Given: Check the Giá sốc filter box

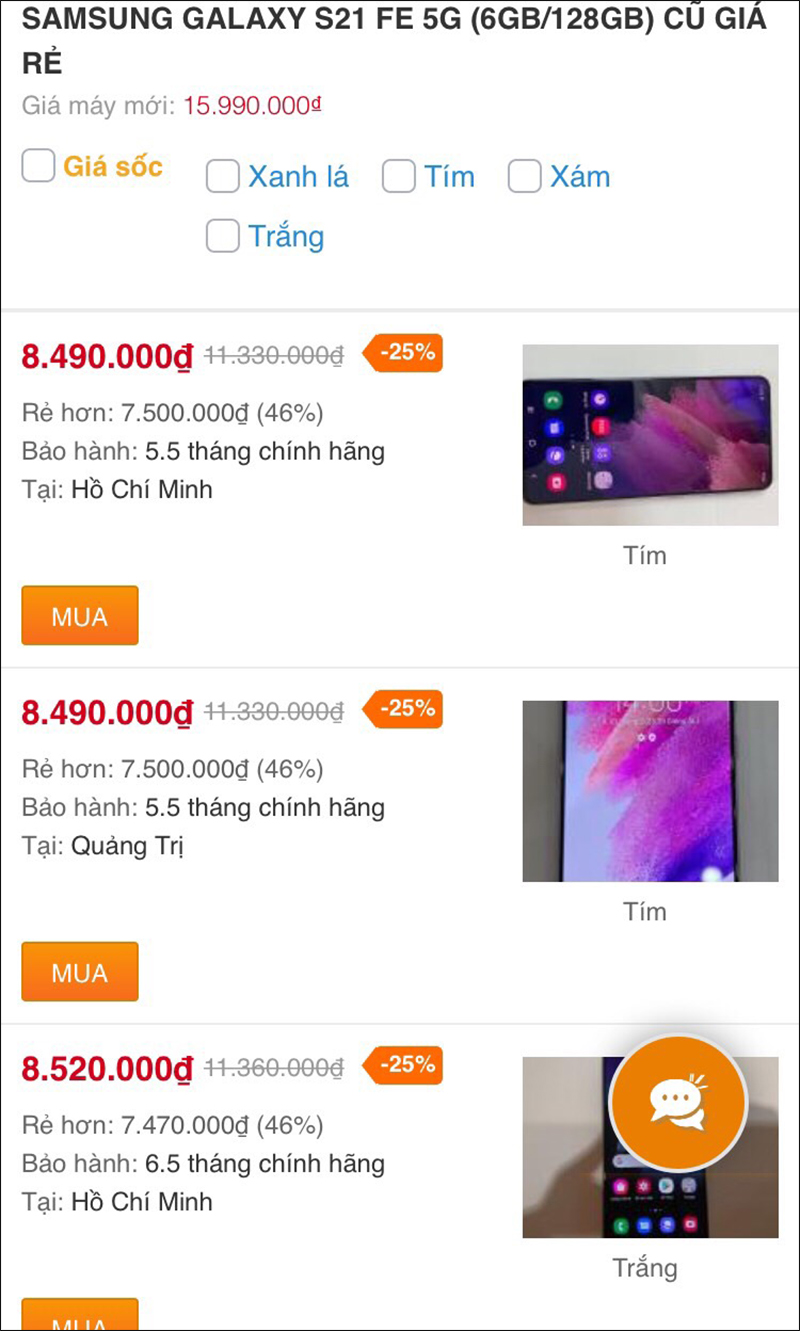Looking at the screenshot, I should click(x=39, y=166).
